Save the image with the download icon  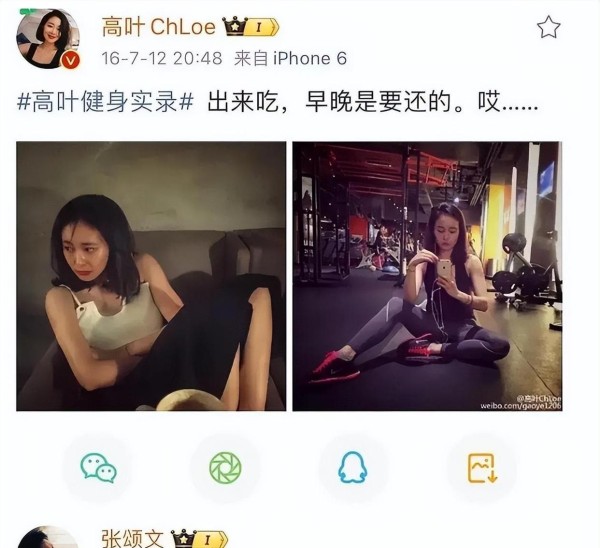[x=481, y=468]
